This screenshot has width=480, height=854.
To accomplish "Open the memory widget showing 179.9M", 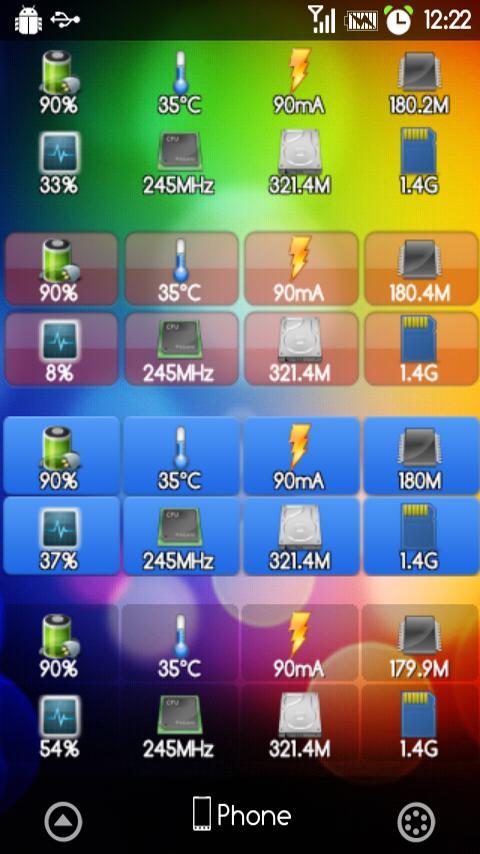I will pos(421,643).
